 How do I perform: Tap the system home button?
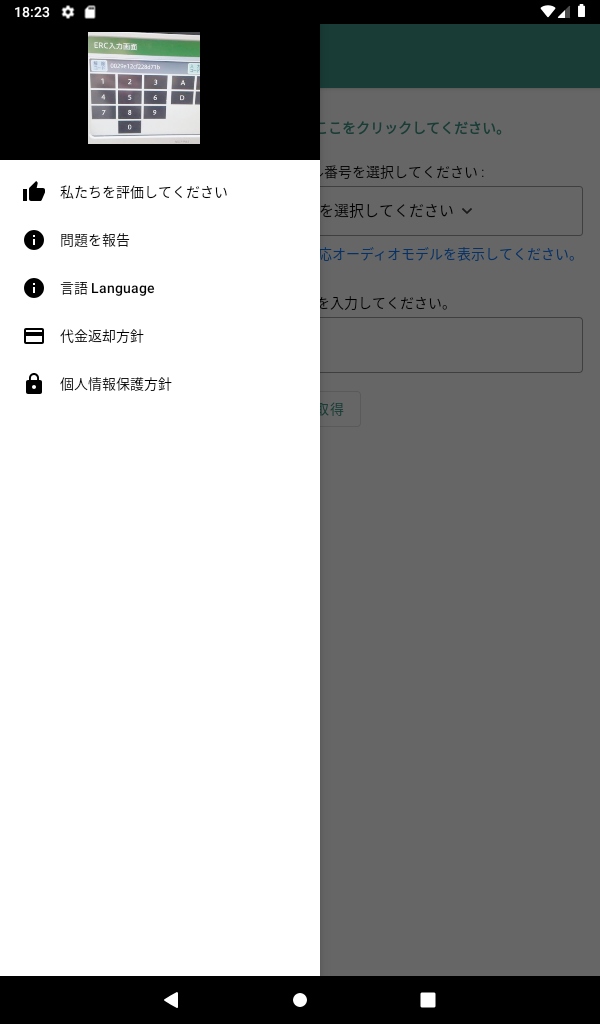tap(300, 999)
